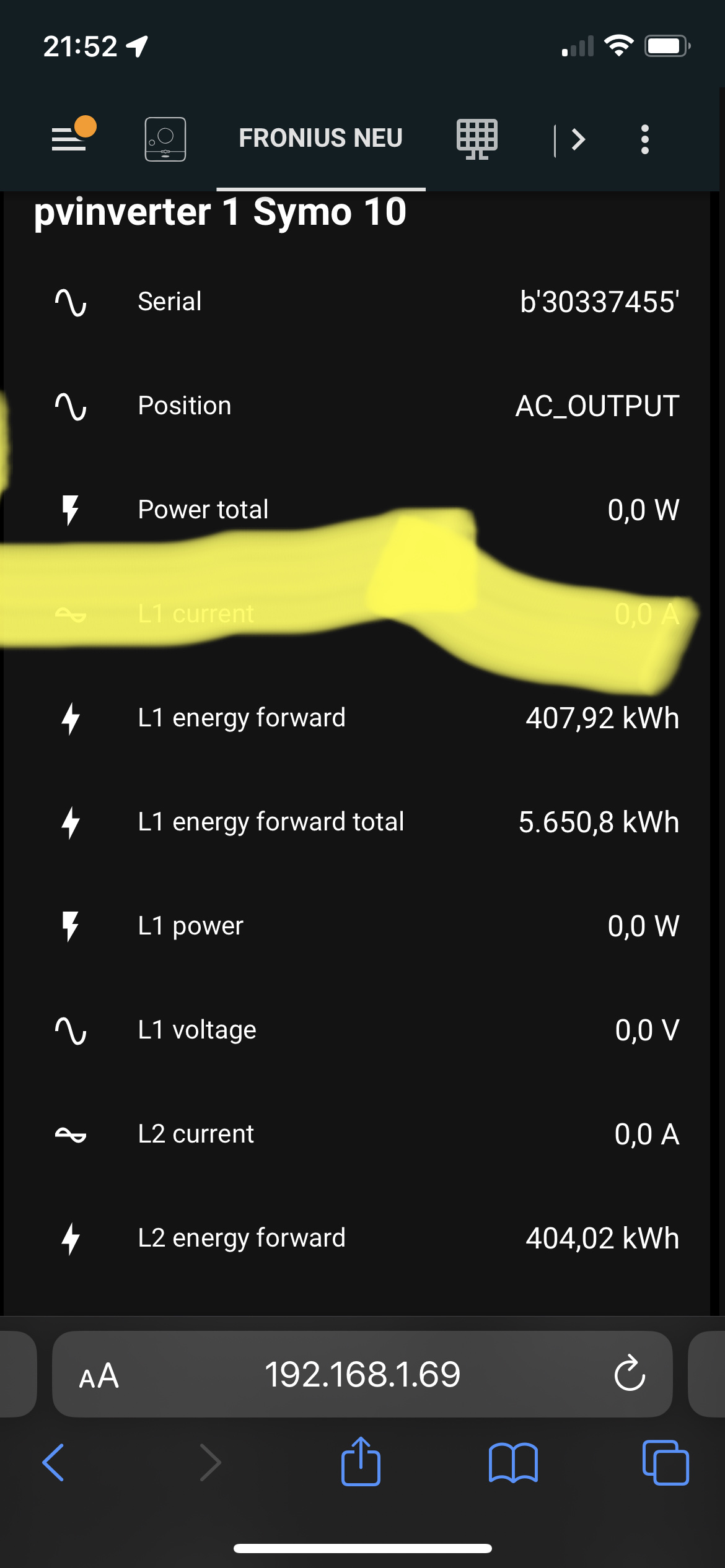The image size is (725, 1568).
Task: Open the three-dot overflow menu
Action: pos(644,139)
